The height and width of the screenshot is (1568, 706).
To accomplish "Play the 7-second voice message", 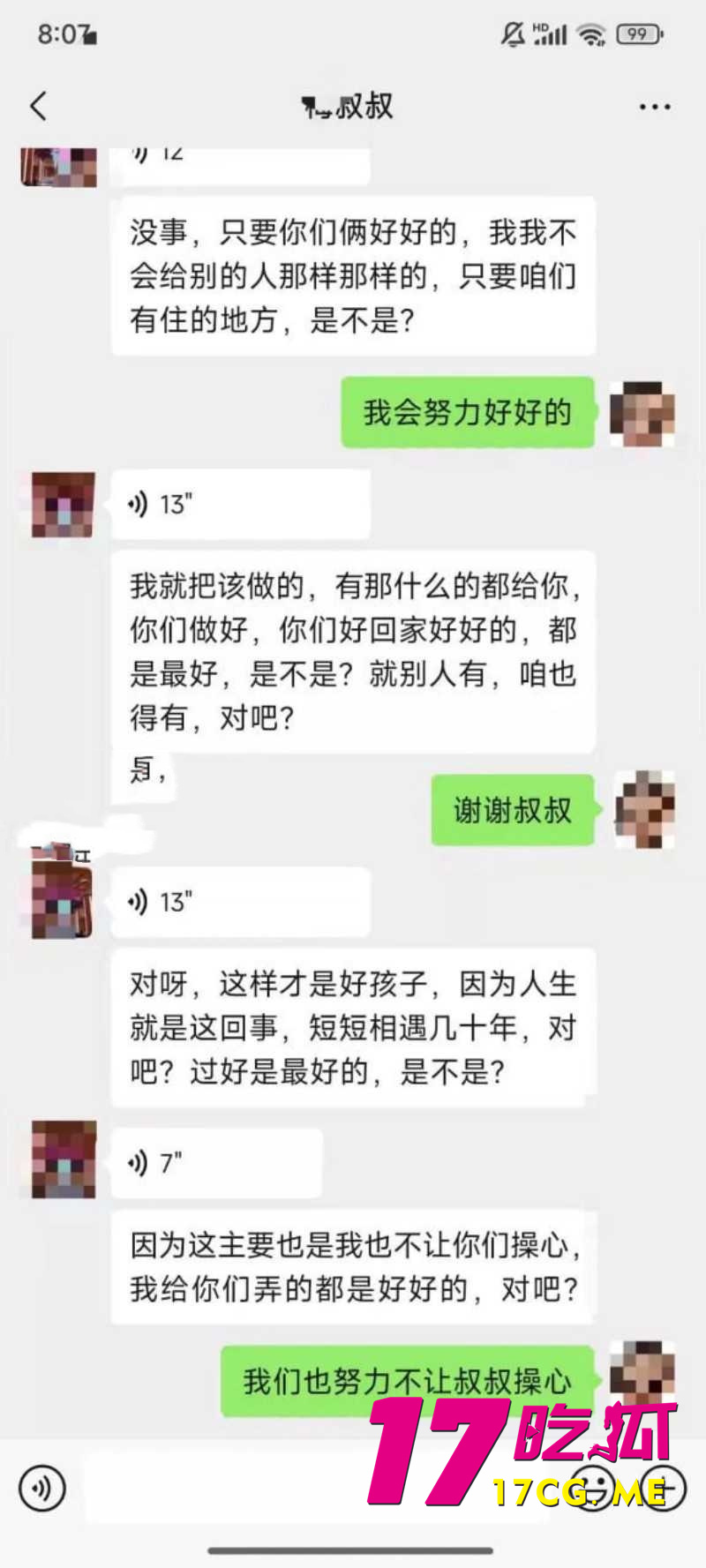I will 216,1163.
